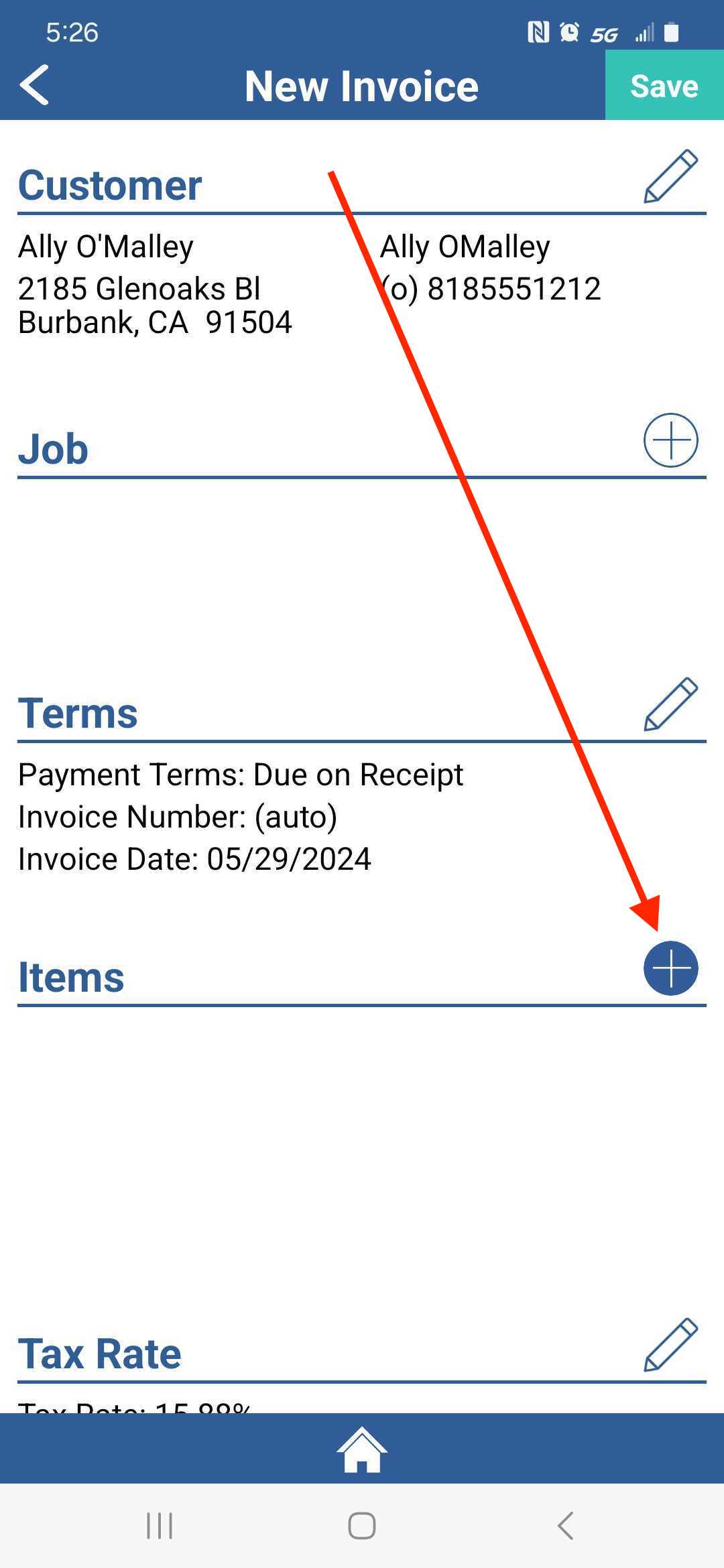Tap Invoice Number (auto) field
This screenshot has width=724, height=1568.
178,816
